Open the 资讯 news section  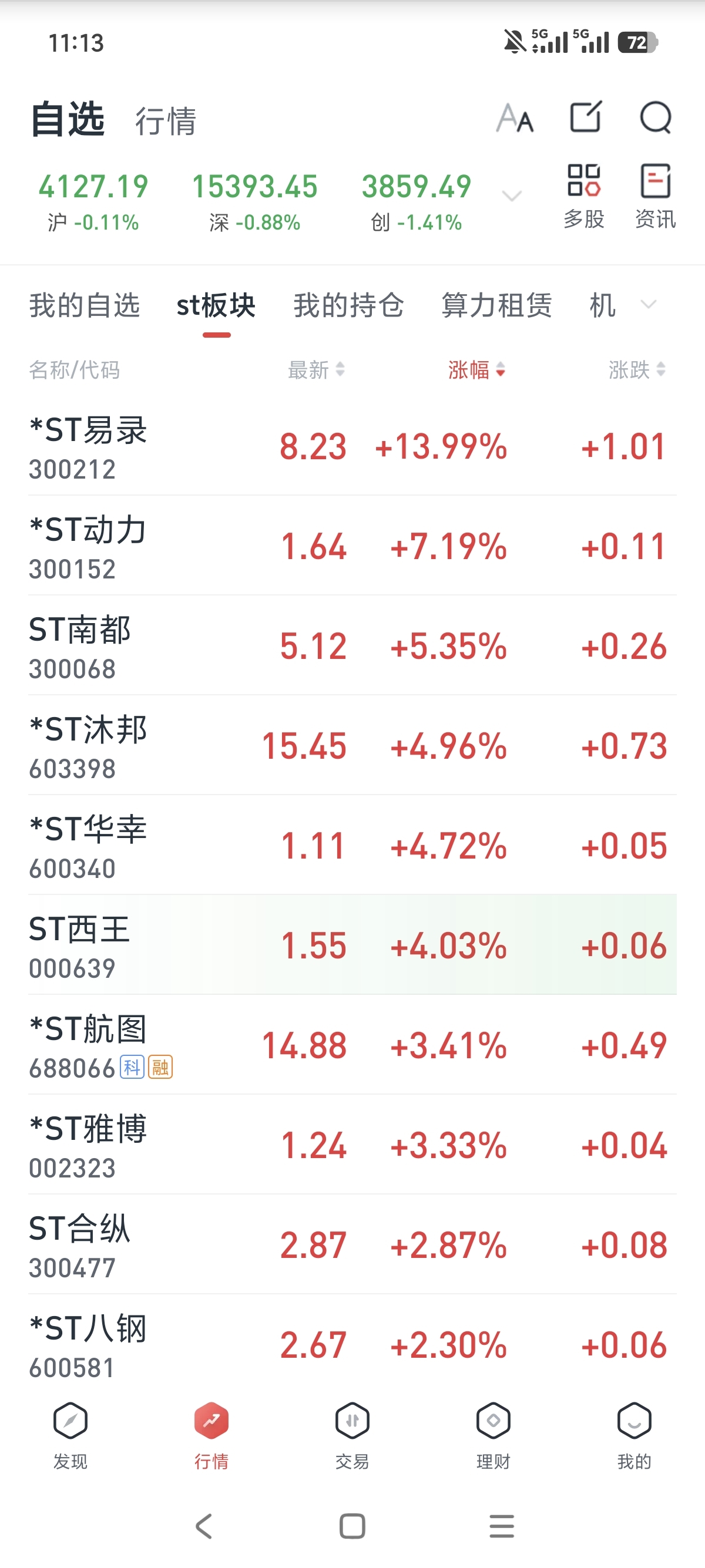coord(655,196)
